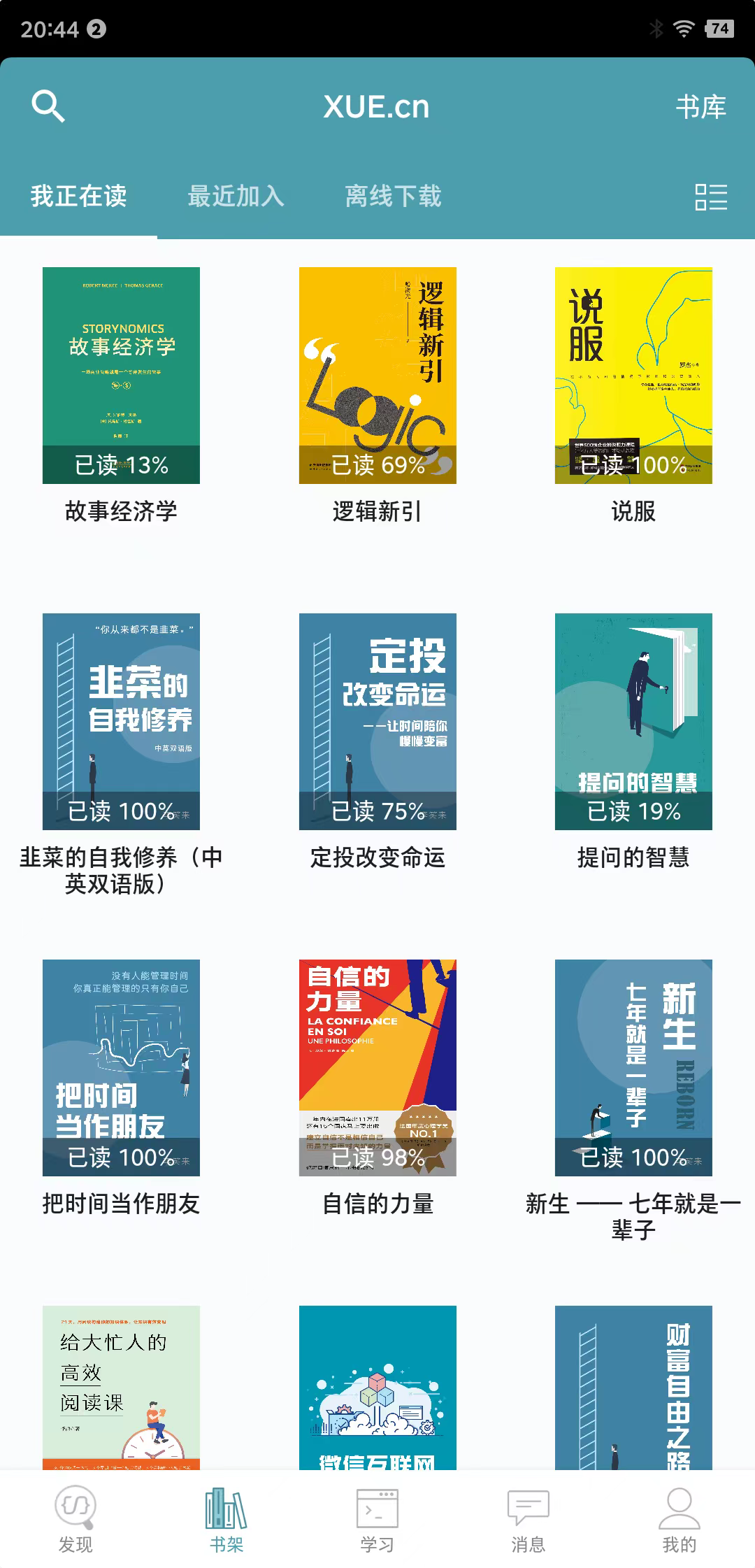Open the book 新生 七年就是一辈子
The height and width of the screenshot is (1568, 755).
[x=633, y=1068]
